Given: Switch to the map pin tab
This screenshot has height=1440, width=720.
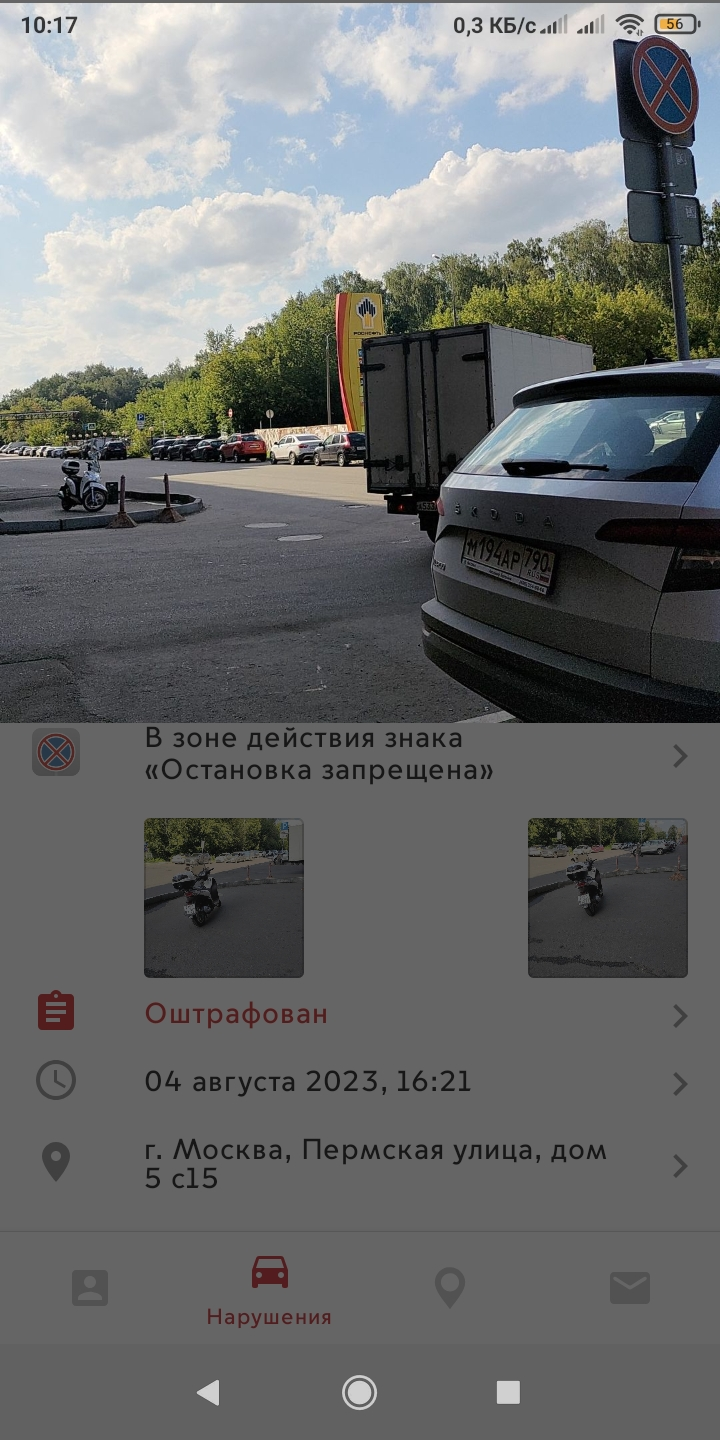Looking at the screenshot, I should point(450,1288).
